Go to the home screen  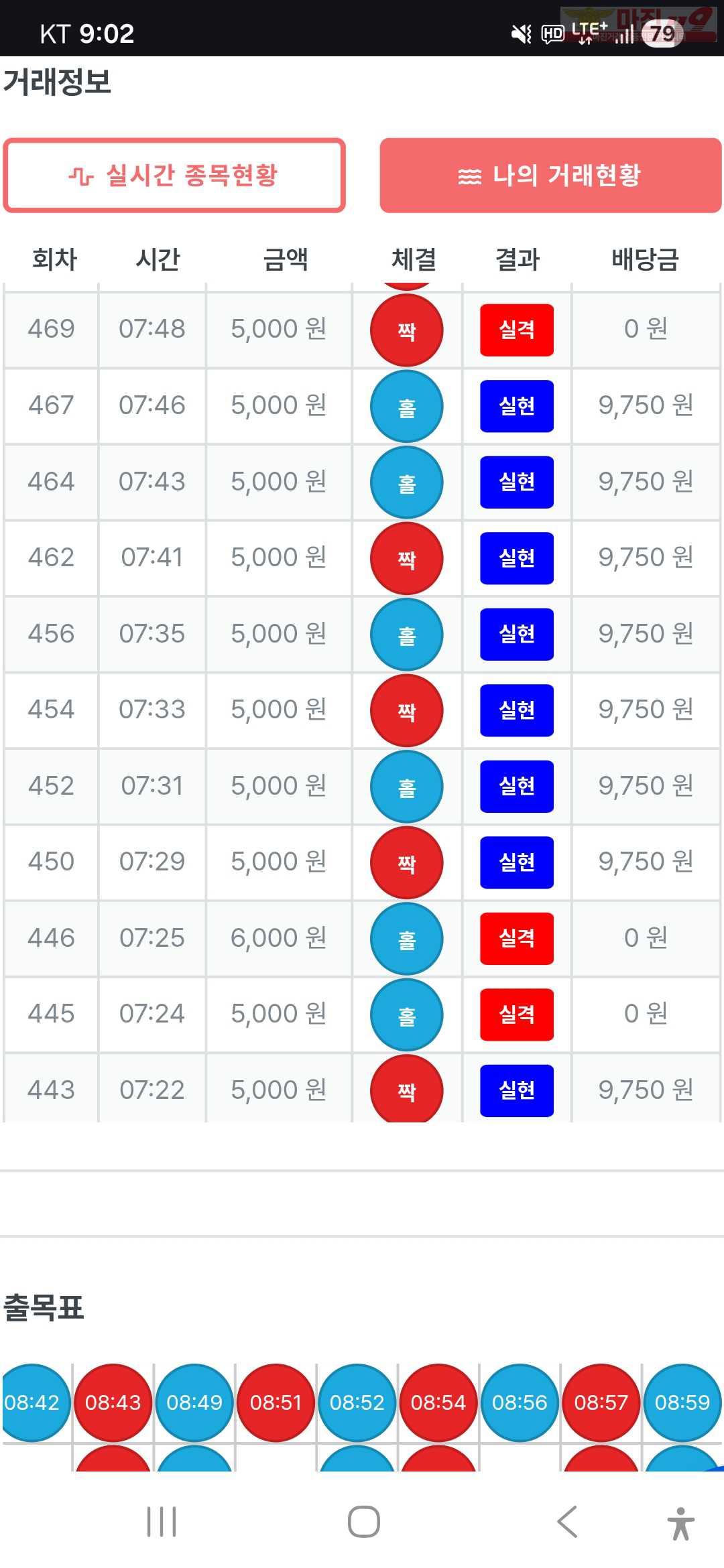tap(363, 1521)
